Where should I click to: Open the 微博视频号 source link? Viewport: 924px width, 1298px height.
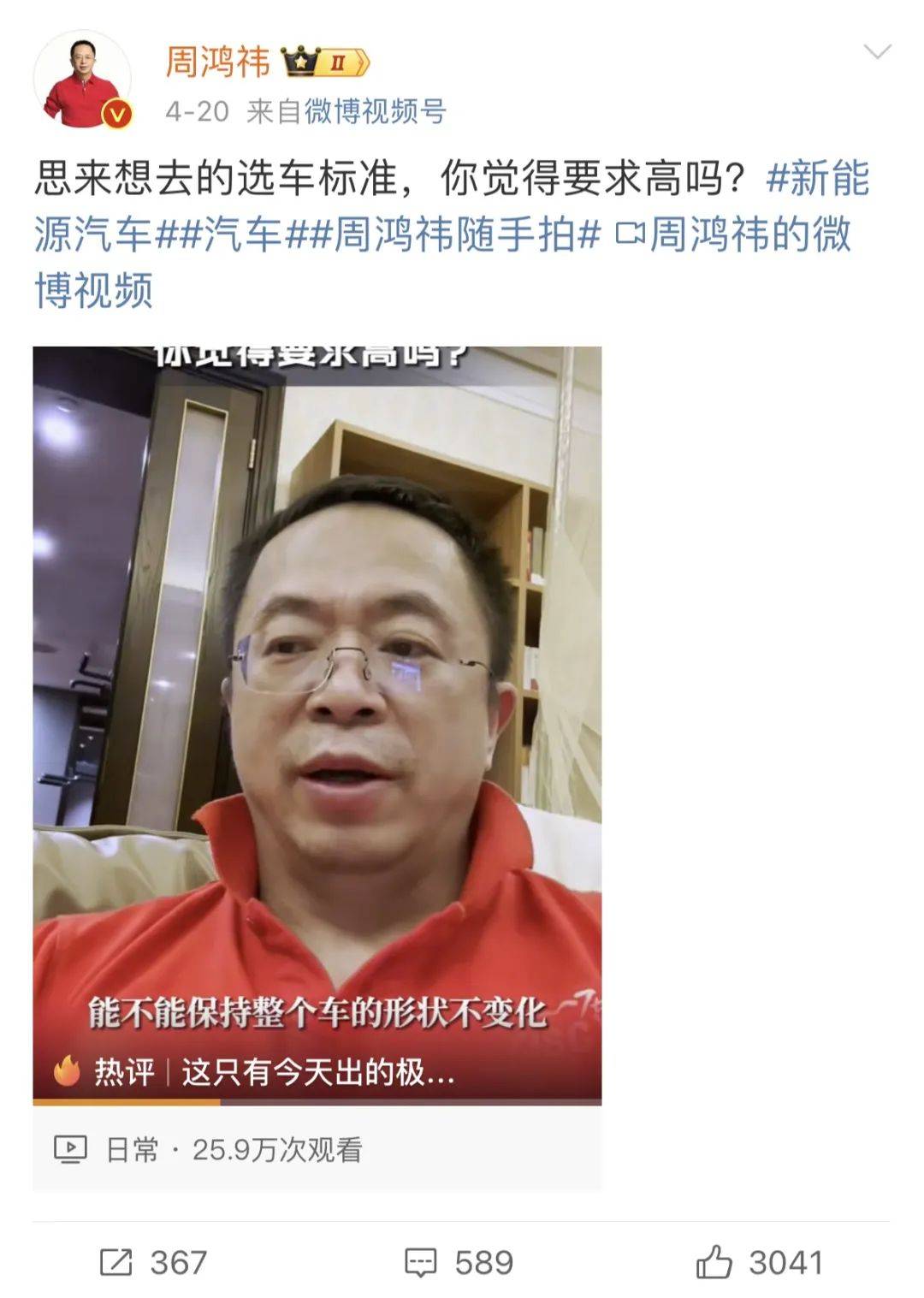coord(375,111)
